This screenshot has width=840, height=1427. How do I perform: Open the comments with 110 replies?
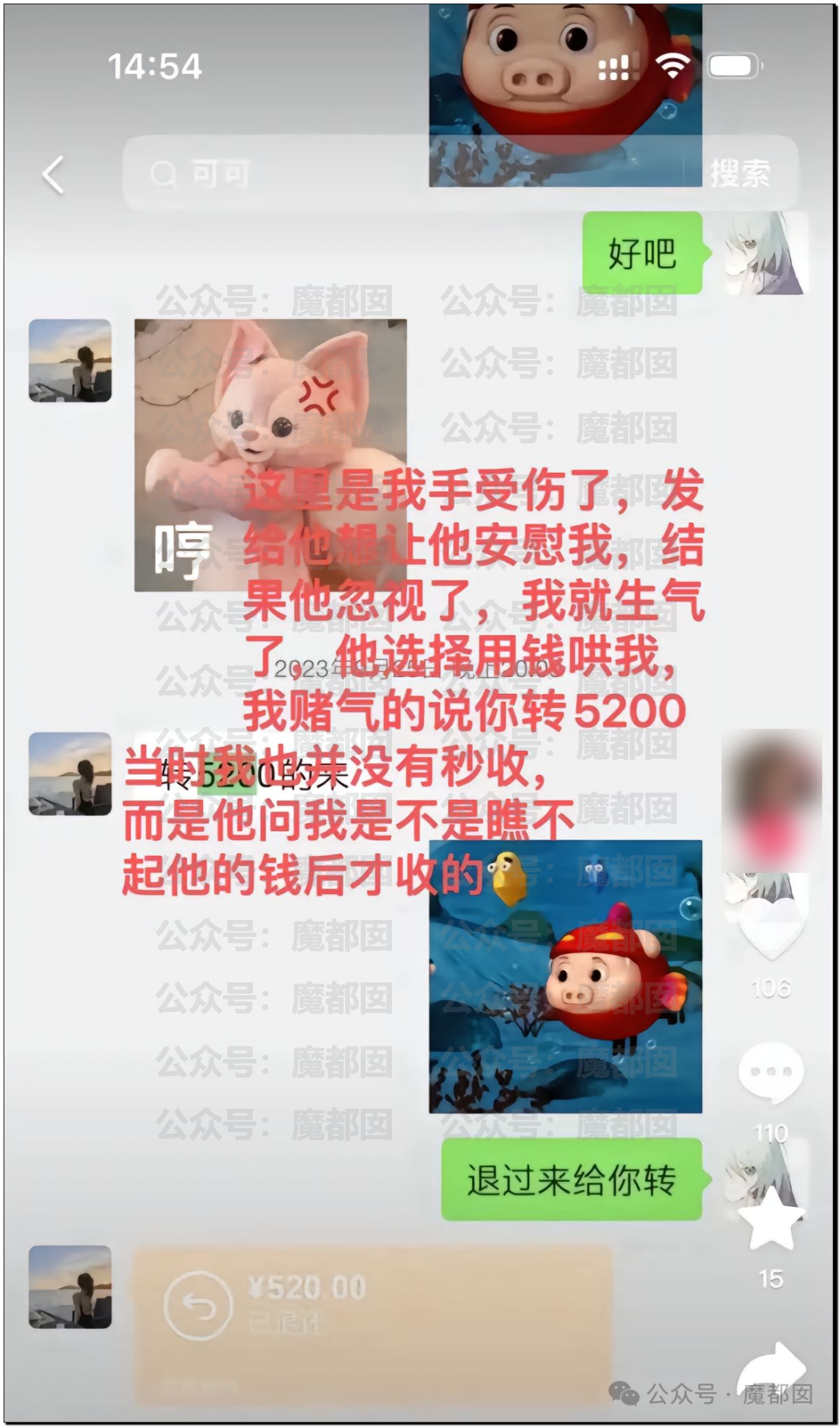[771, 1074]
